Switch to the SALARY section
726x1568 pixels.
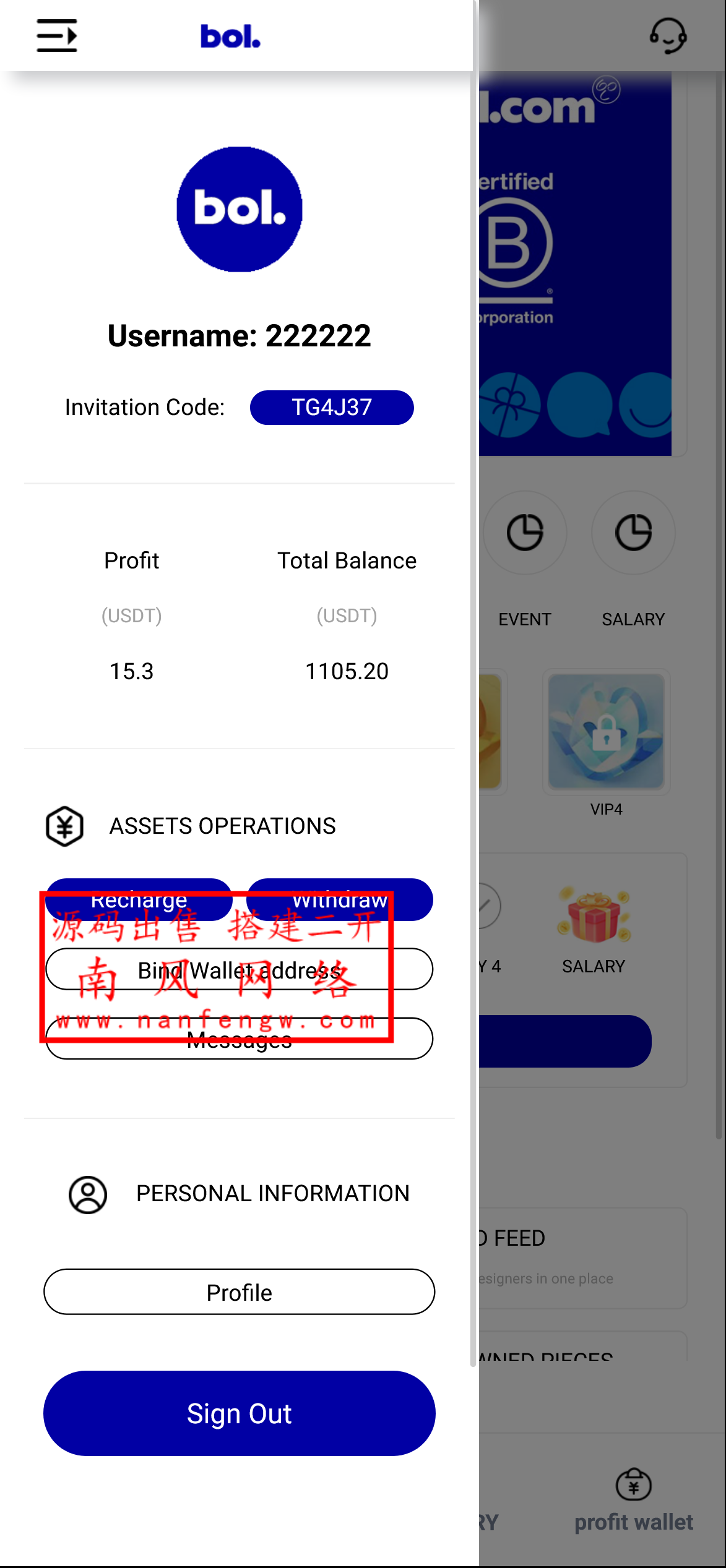click(x=633, y=619)
